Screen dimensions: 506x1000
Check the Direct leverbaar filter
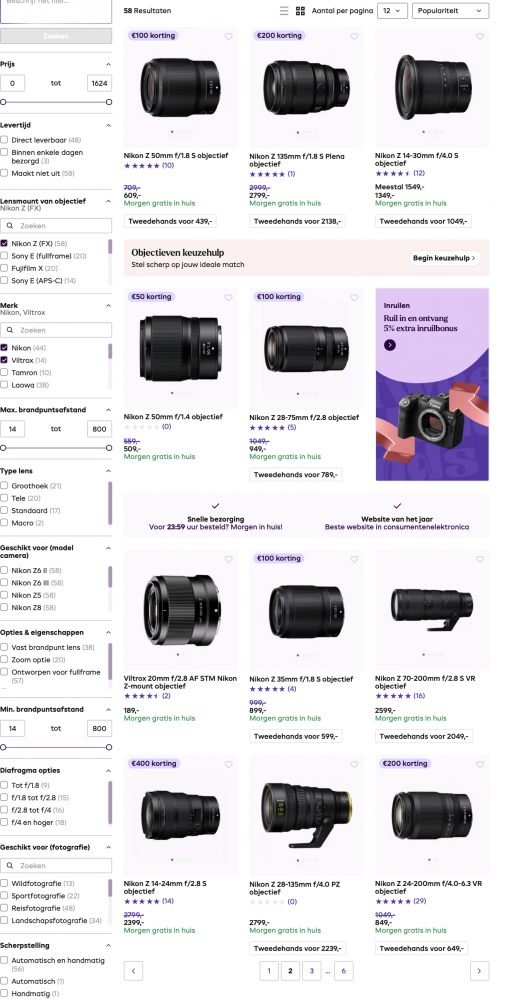4,140
